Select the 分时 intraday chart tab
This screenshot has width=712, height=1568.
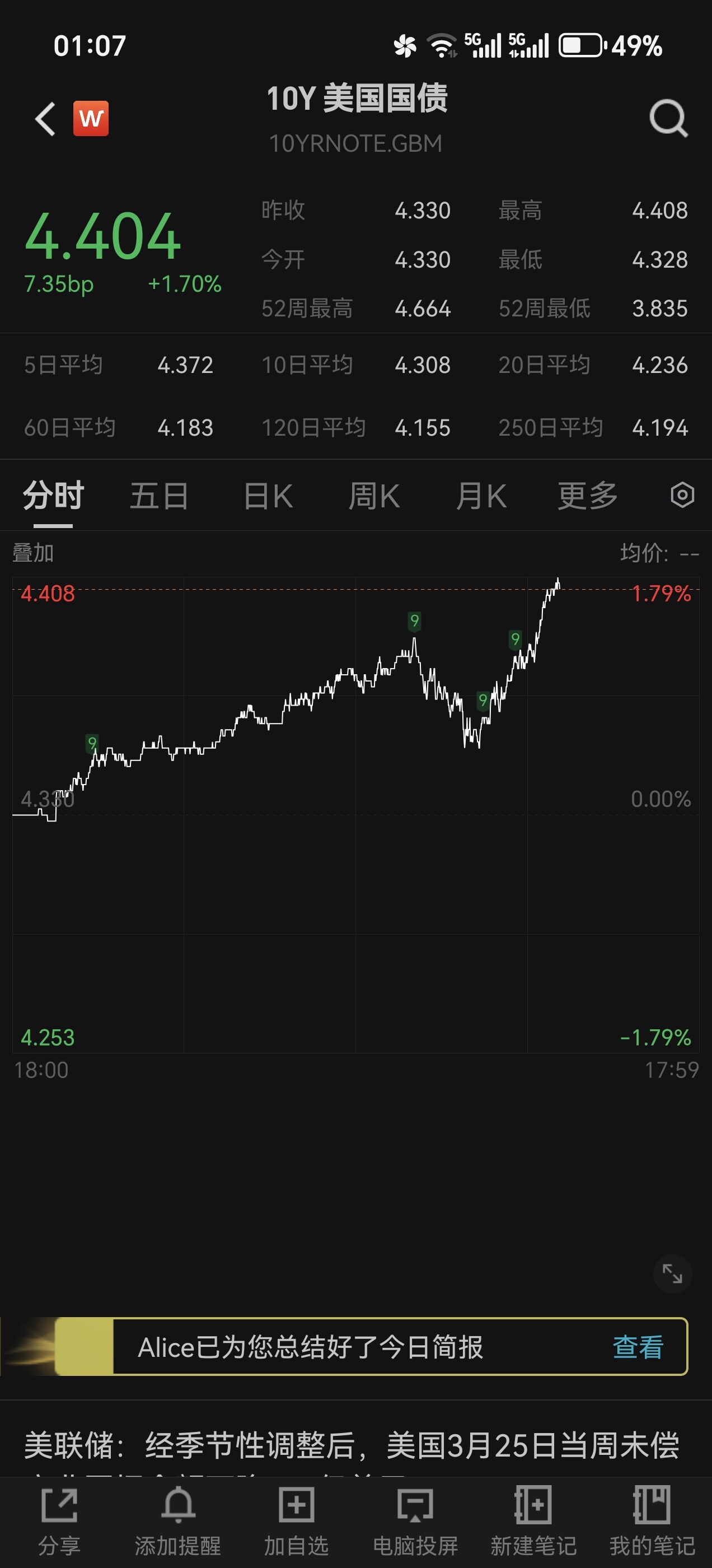53,496
